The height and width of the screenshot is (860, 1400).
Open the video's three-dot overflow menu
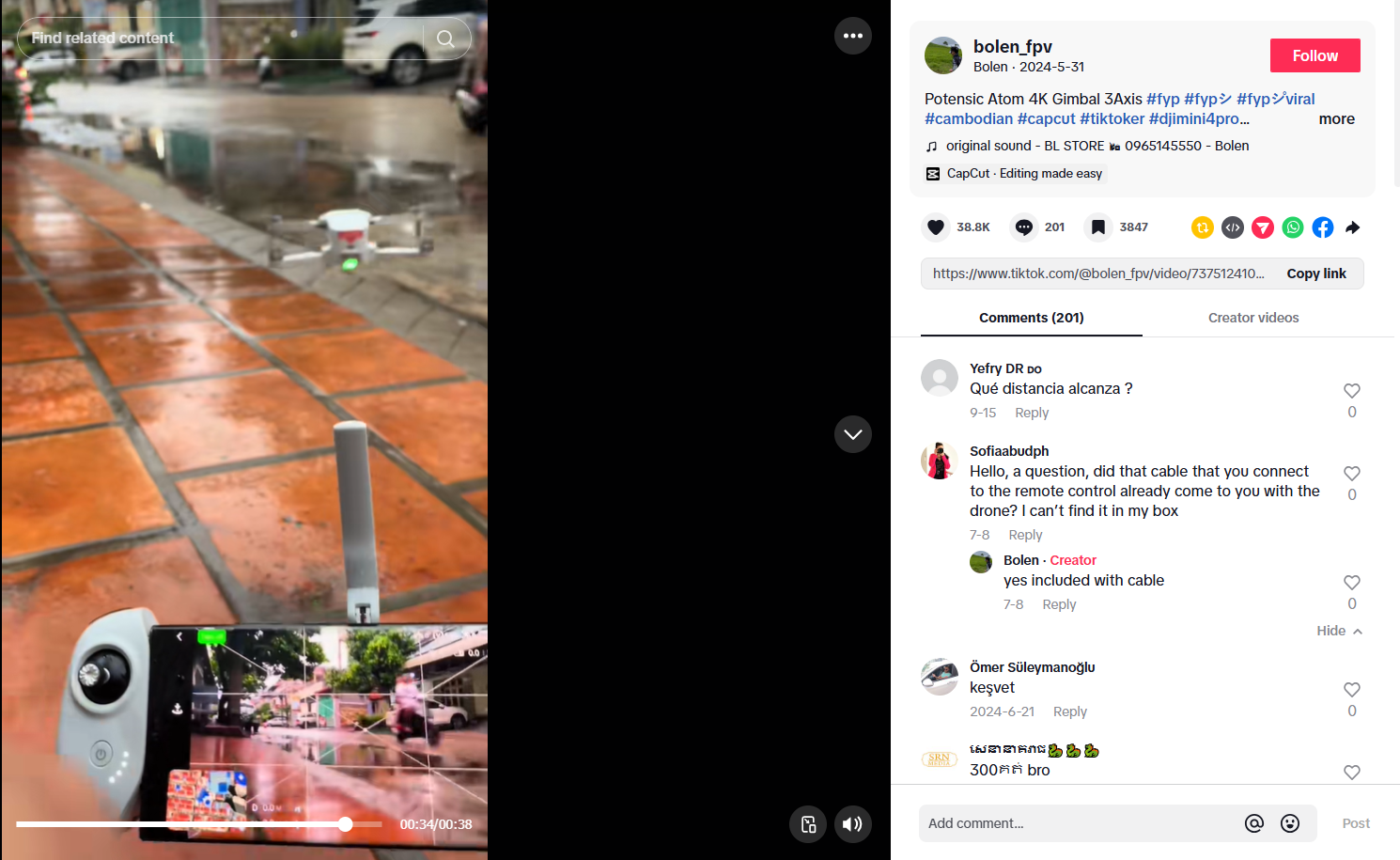click(852, 36)
